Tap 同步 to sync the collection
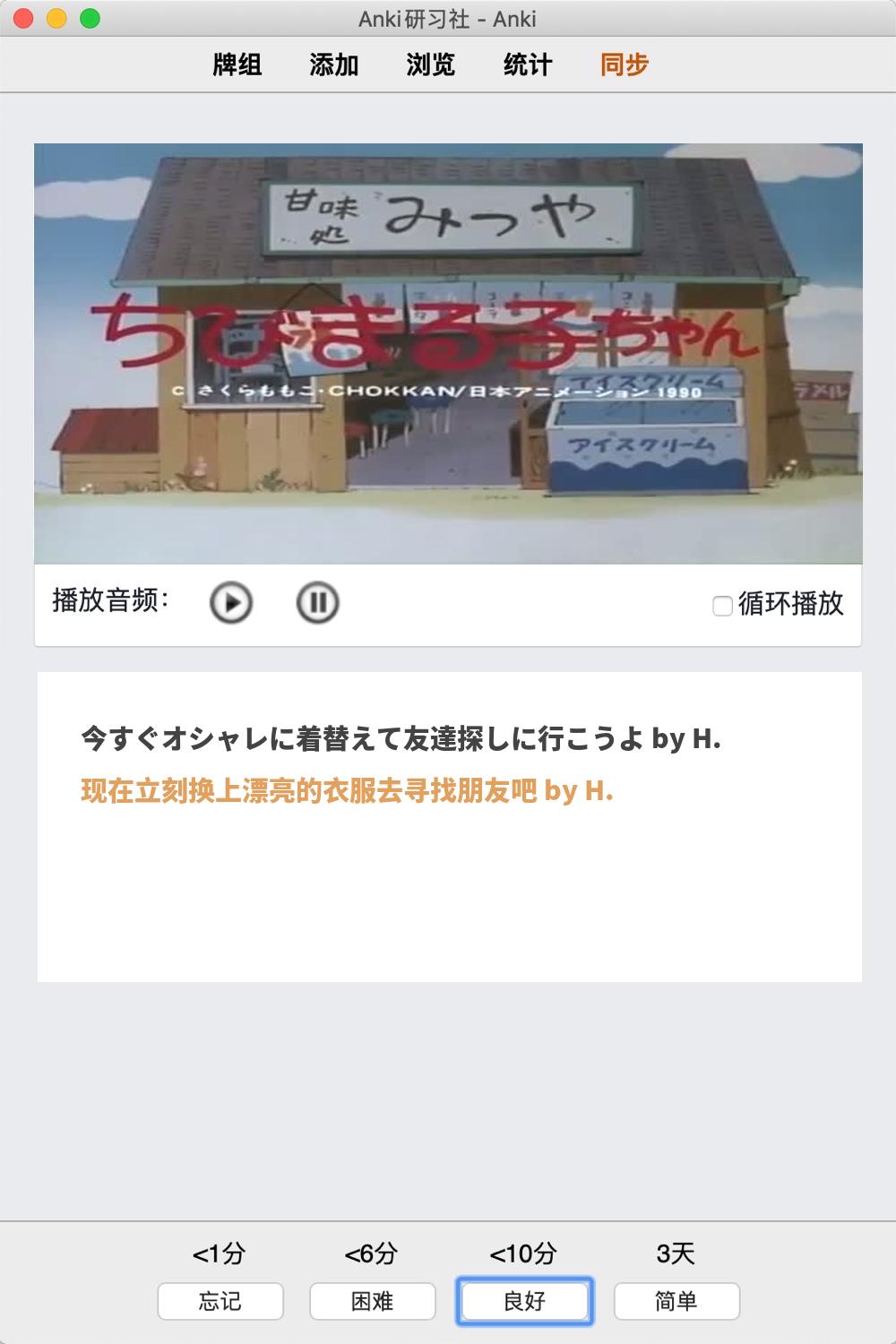Screen dimensions: 896x1344 pos(625,65)
